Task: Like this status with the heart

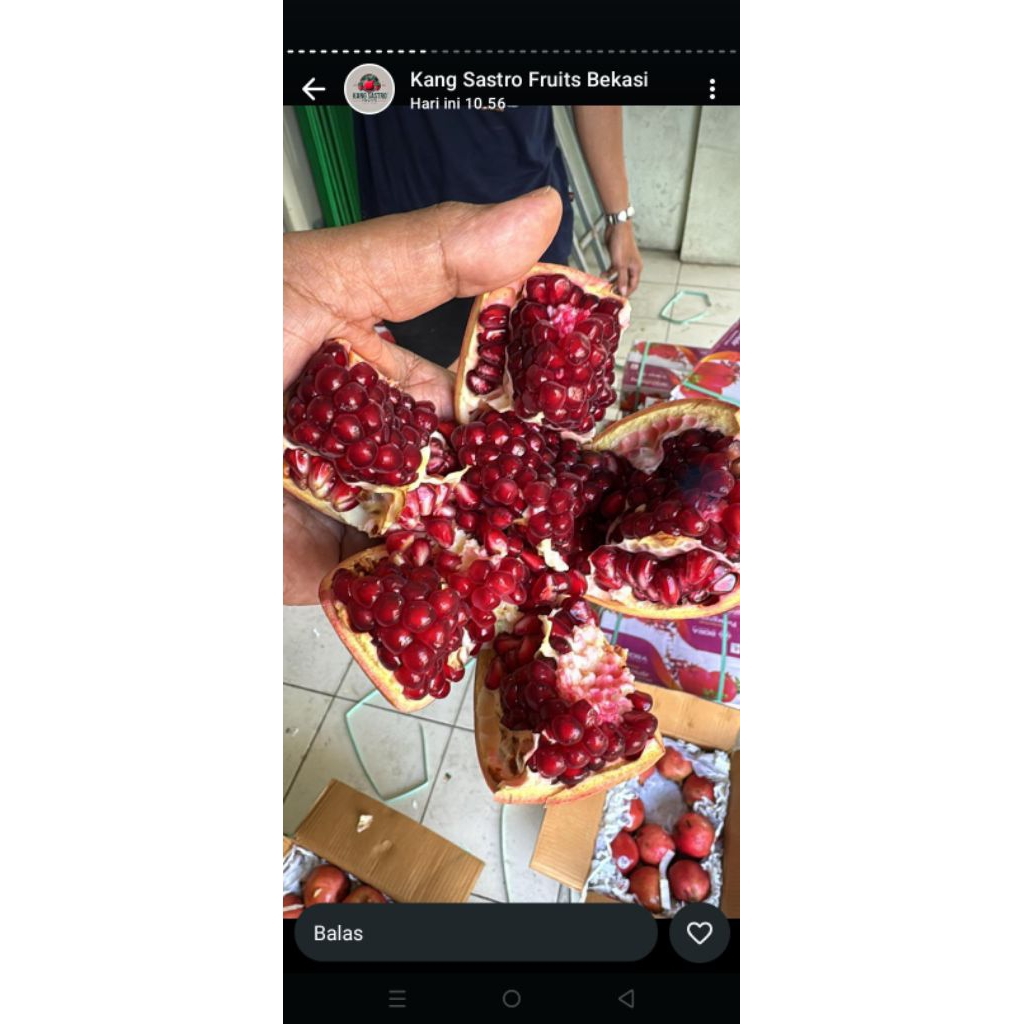Action: tap(699, 933)
